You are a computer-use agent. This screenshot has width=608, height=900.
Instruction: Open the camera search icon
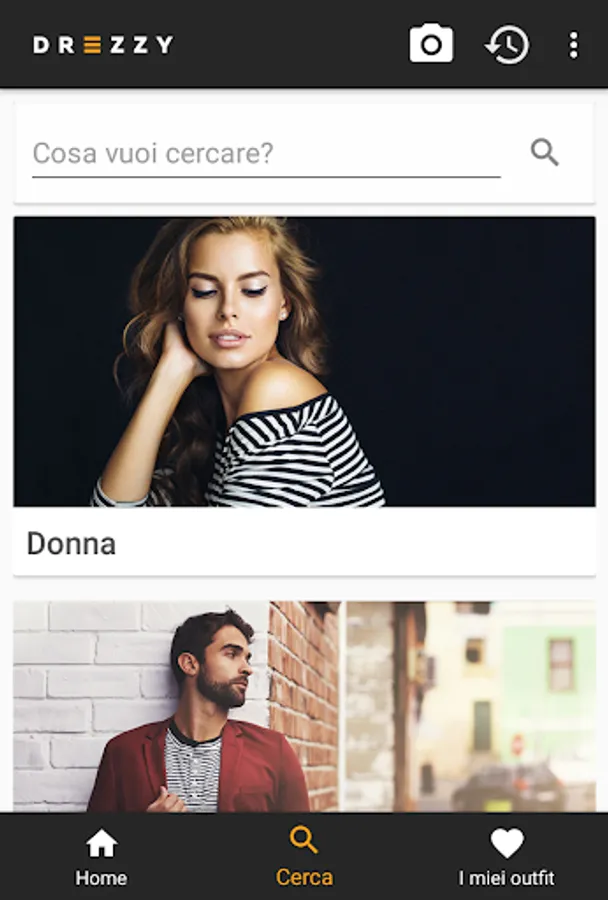click(431, 45)
